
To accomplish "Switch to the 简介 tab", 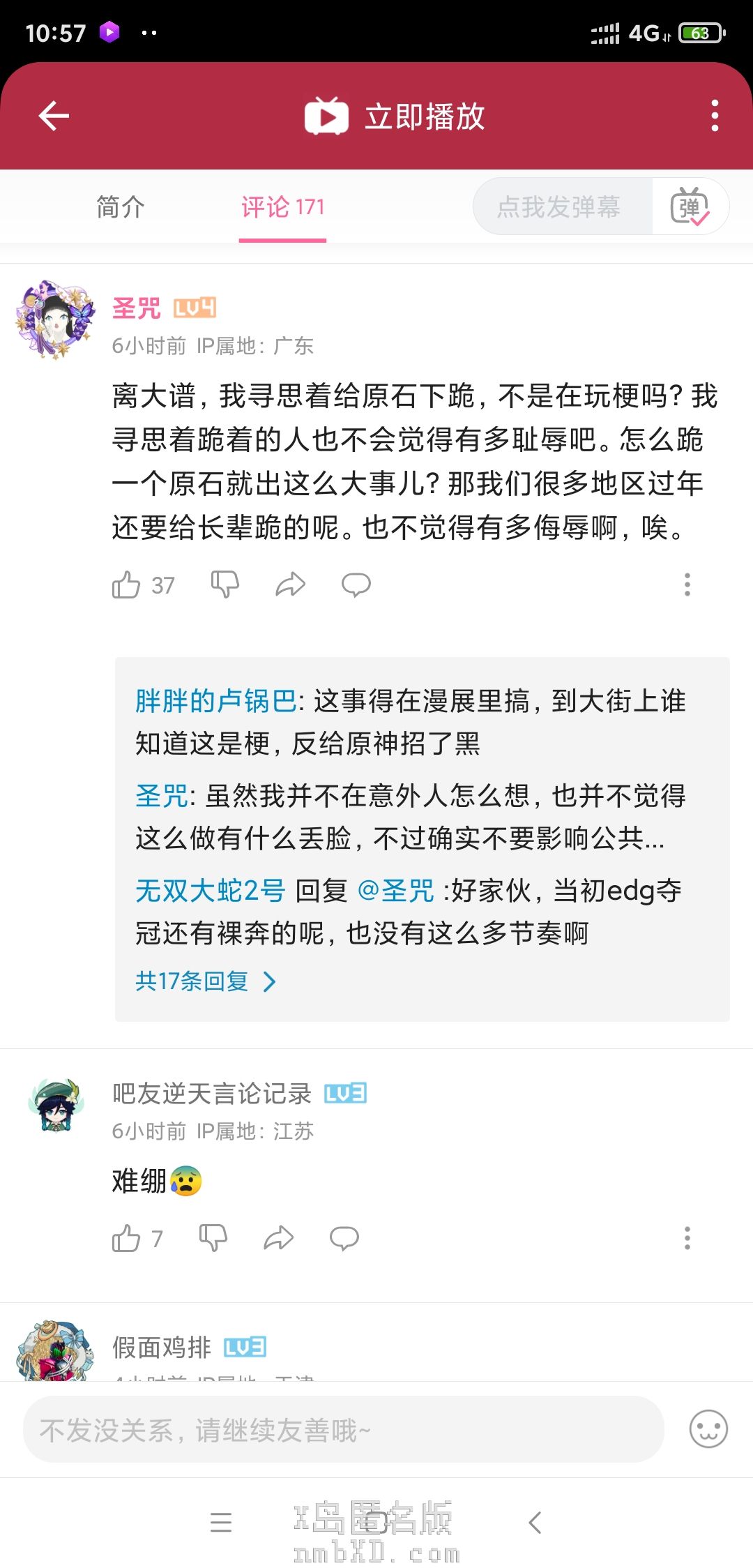I will click(x=121, y=207).
